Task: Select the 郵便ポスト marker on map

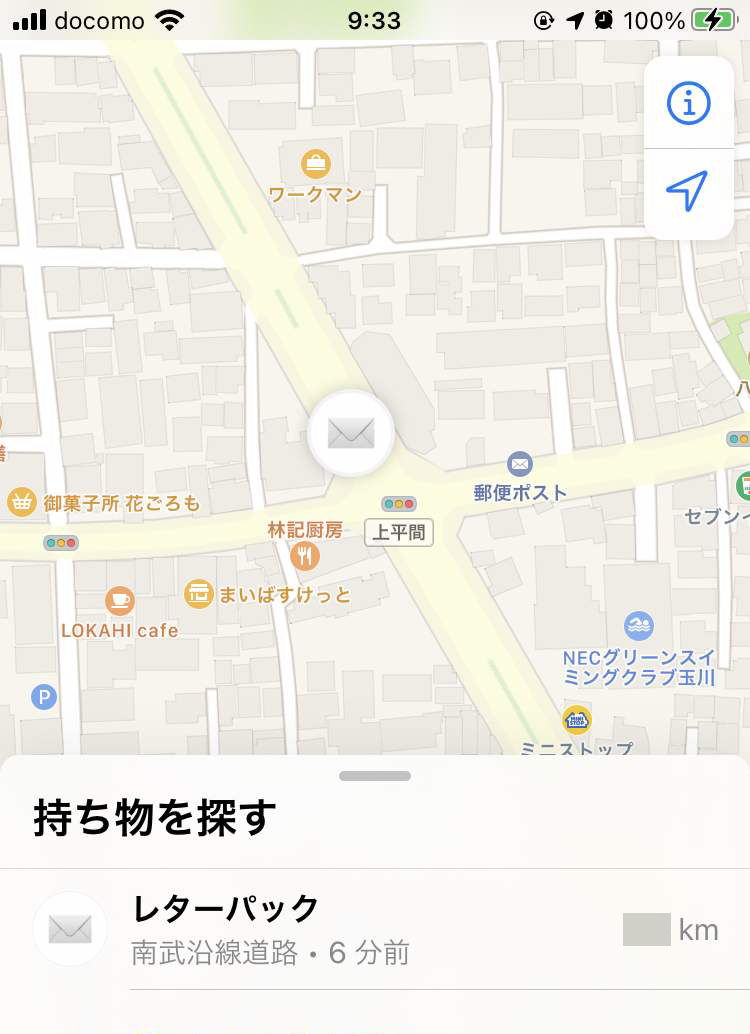Action: tap(519, 464)
